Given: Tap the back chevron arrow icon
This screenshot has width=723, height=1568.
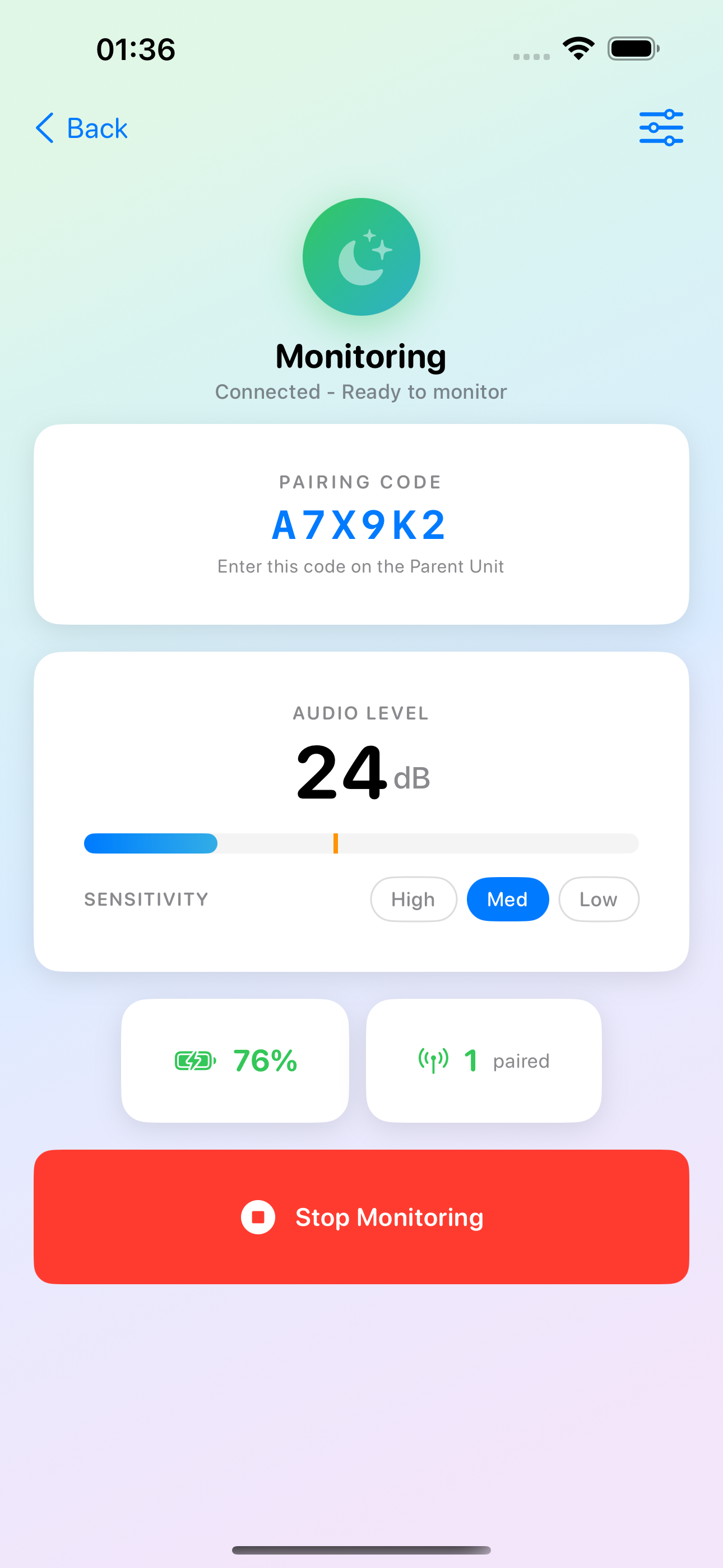Looking at the screenshot, I should coord(44,128).
